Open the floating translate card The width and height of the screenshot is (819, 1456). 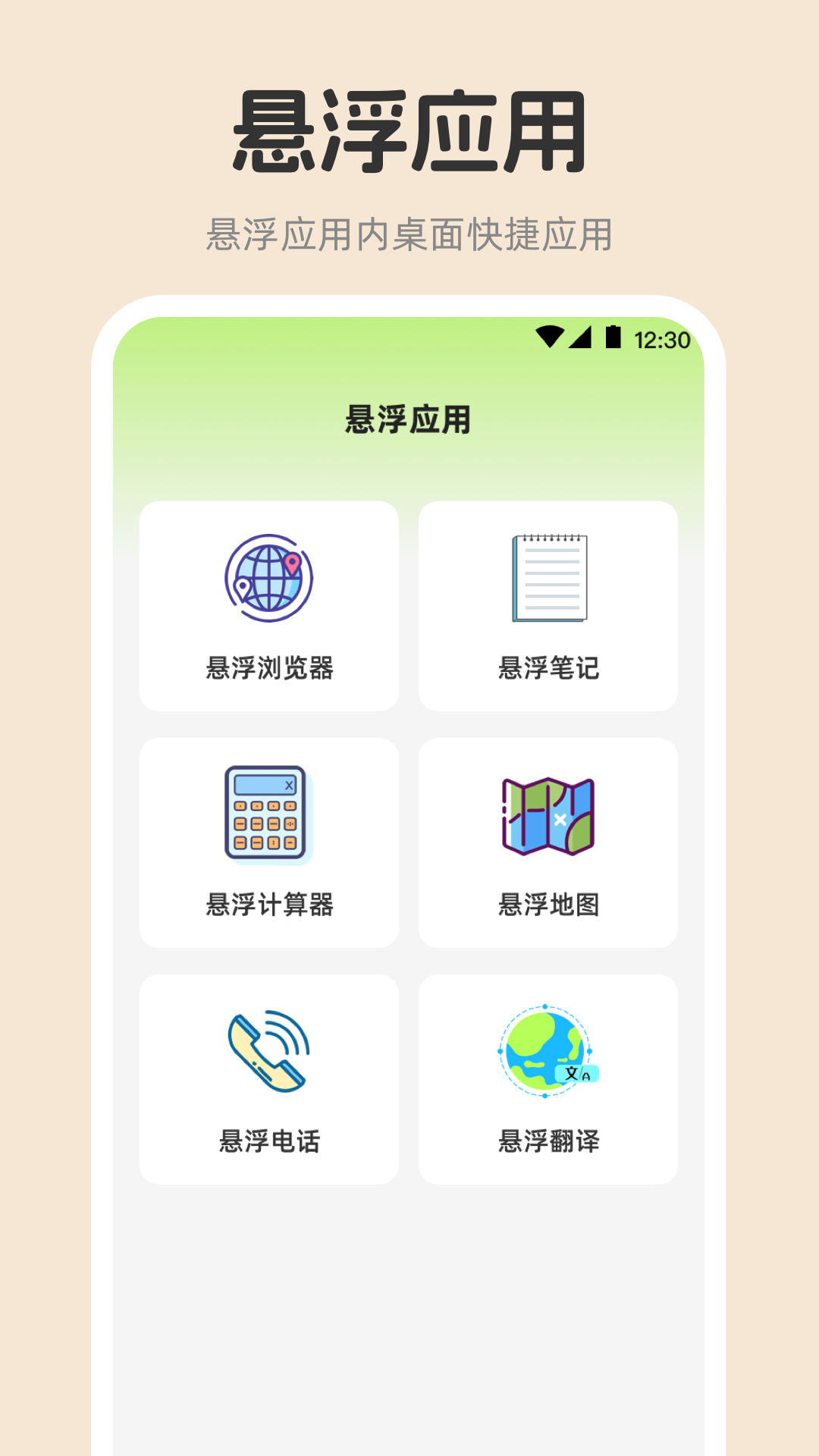(x=548, y=1078)
